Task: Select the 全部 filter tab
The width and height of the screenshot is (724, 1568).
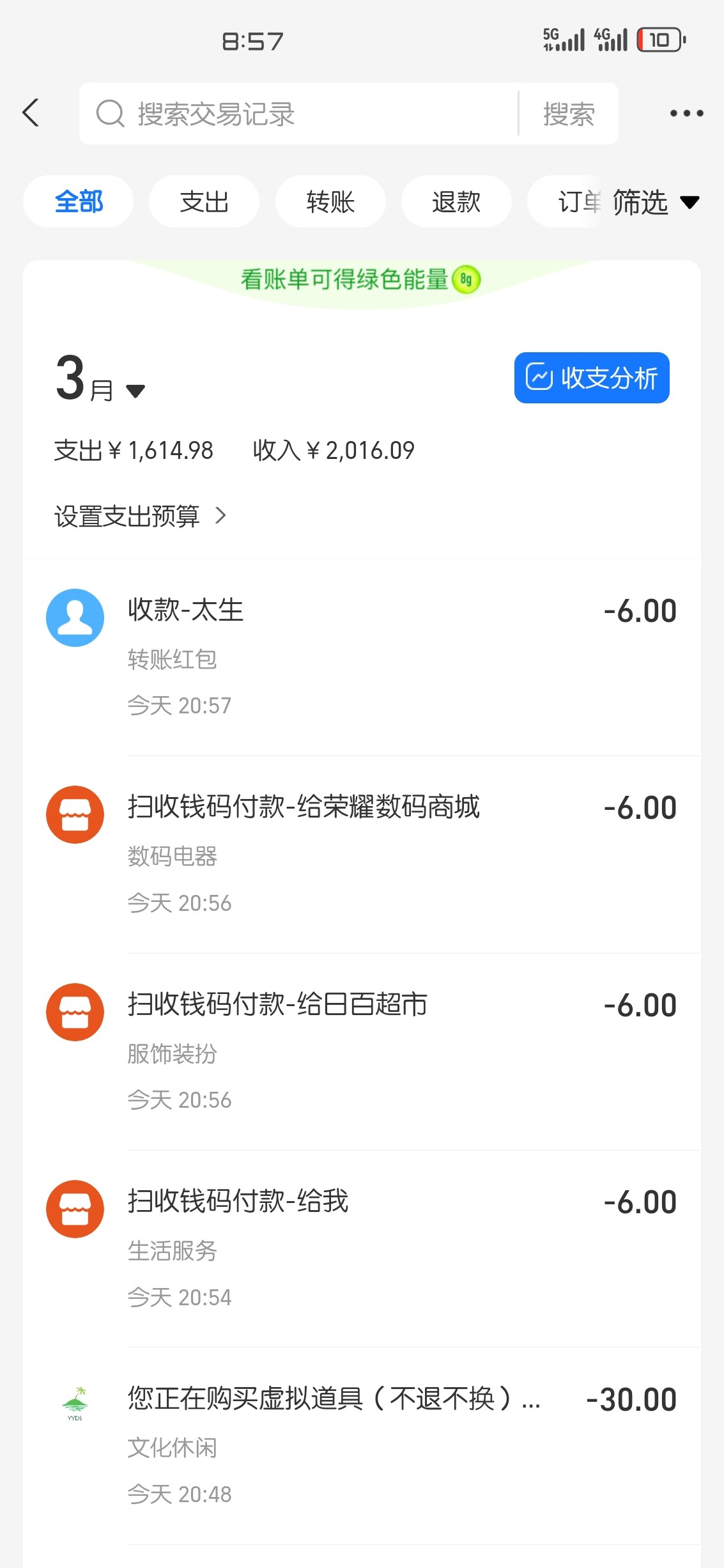Action: 79,202
